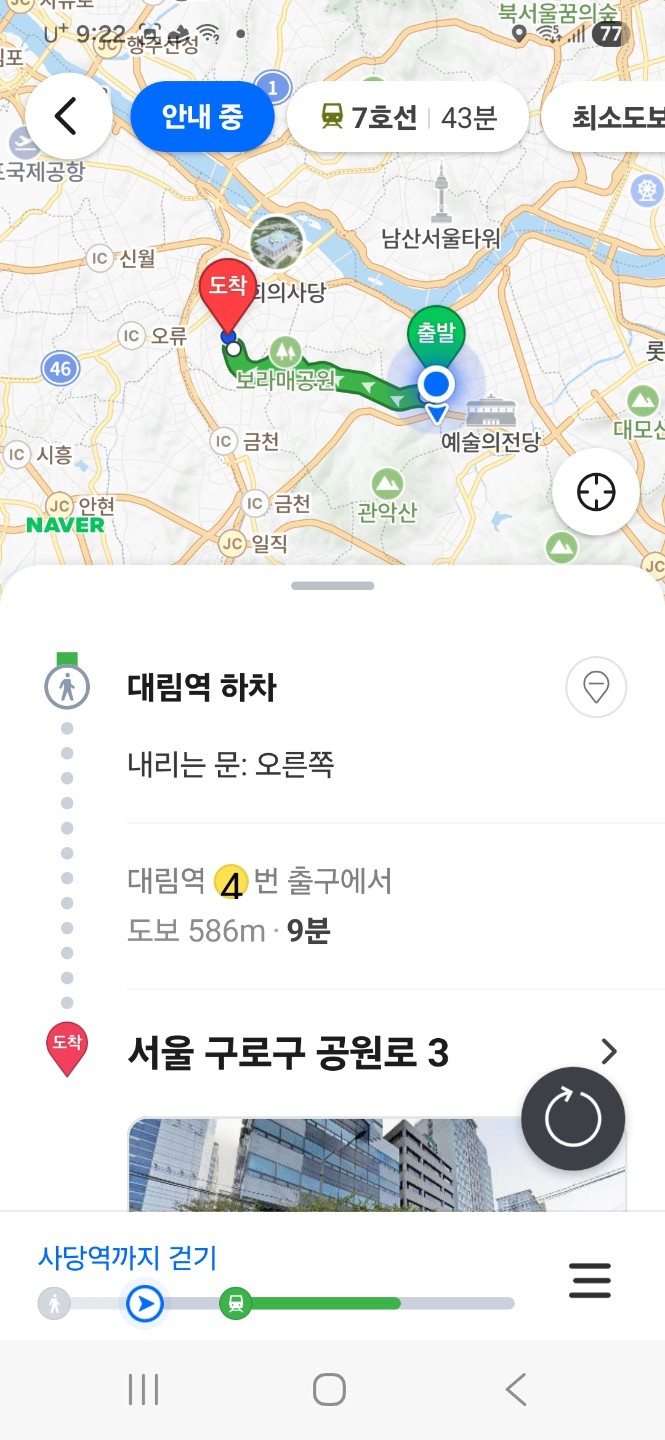Show 대림역 하차 location on the map

pyautogui.click(x=596, y=688)
